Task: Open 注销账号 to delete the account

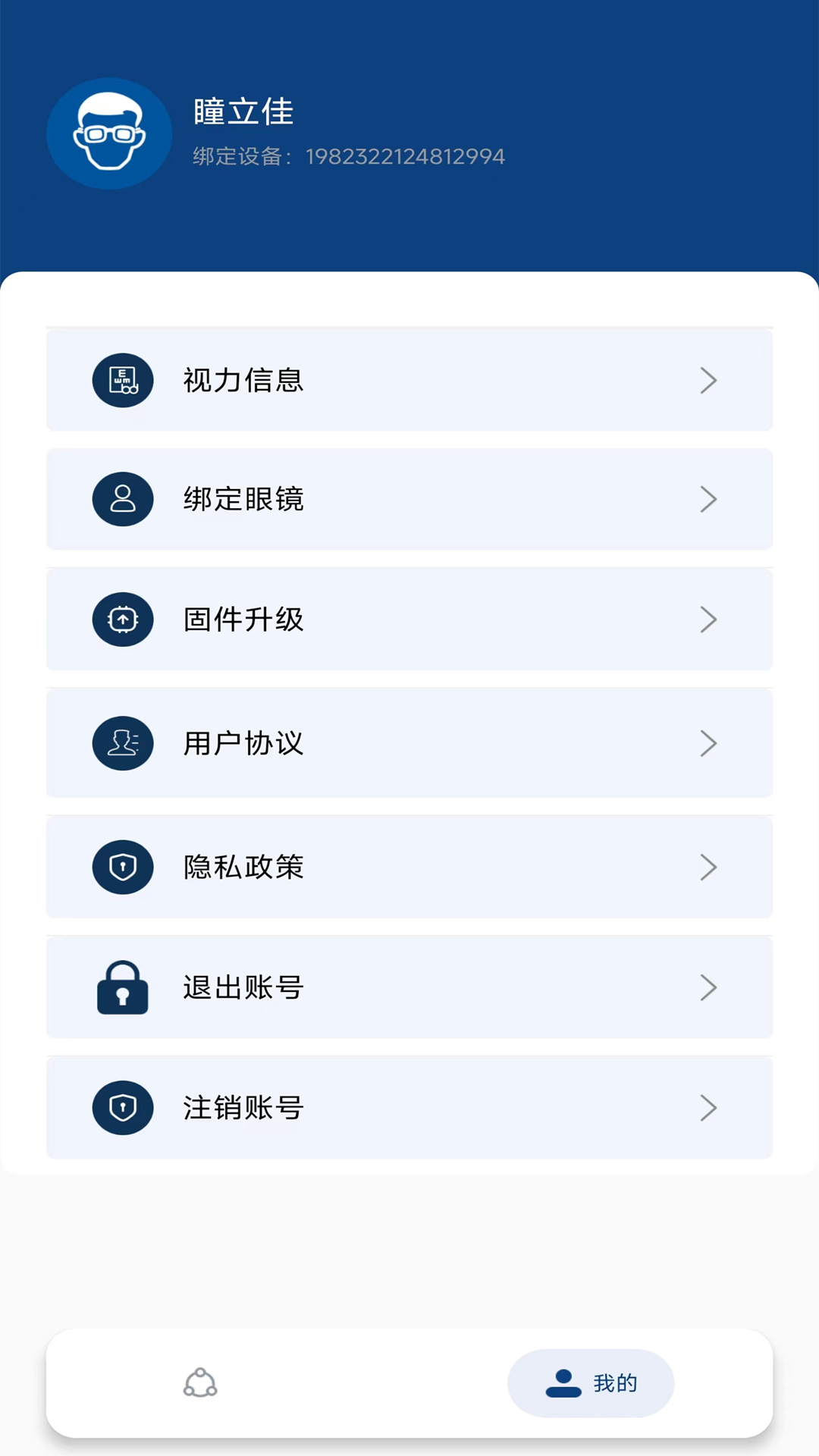Action: click(409, 1107)
